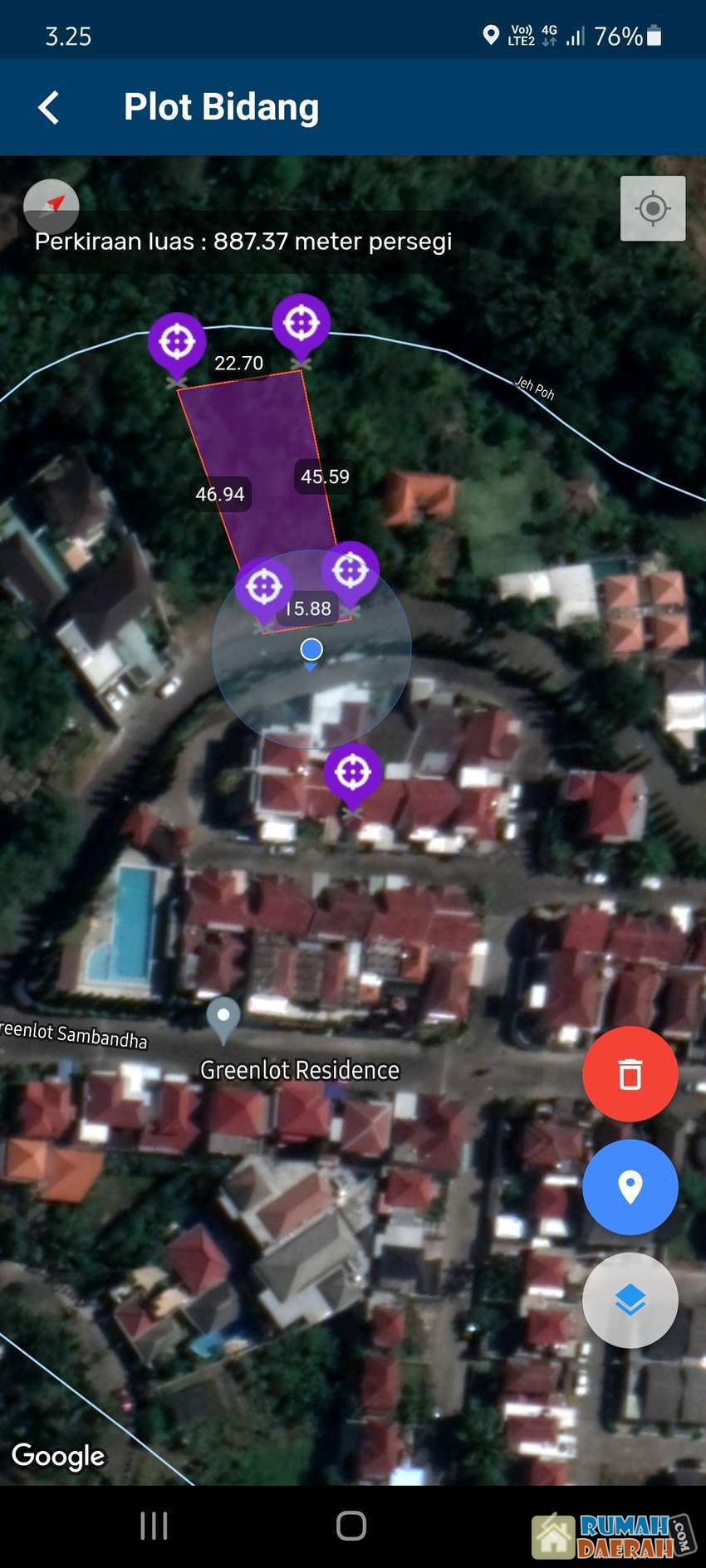Open the system recent apps view
Viewport: 706px width, 1568px height.
(x=154, y=1525)
